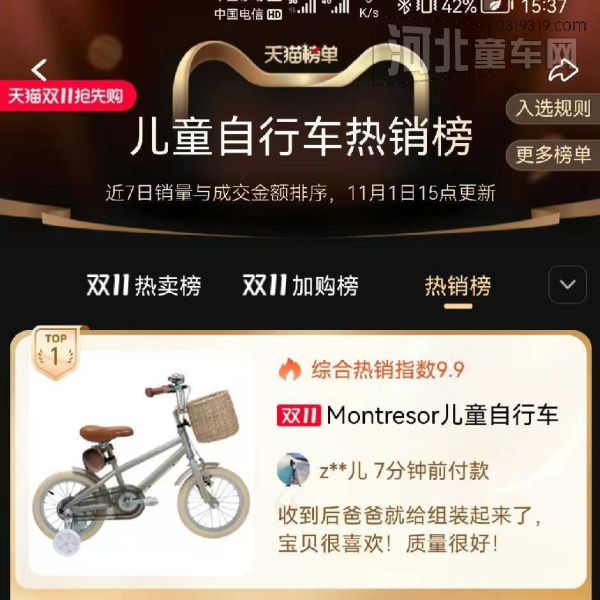Go back using the top-left arrow
The width and height of the screenshot is (600, 600).
click(x=39, y=70)
